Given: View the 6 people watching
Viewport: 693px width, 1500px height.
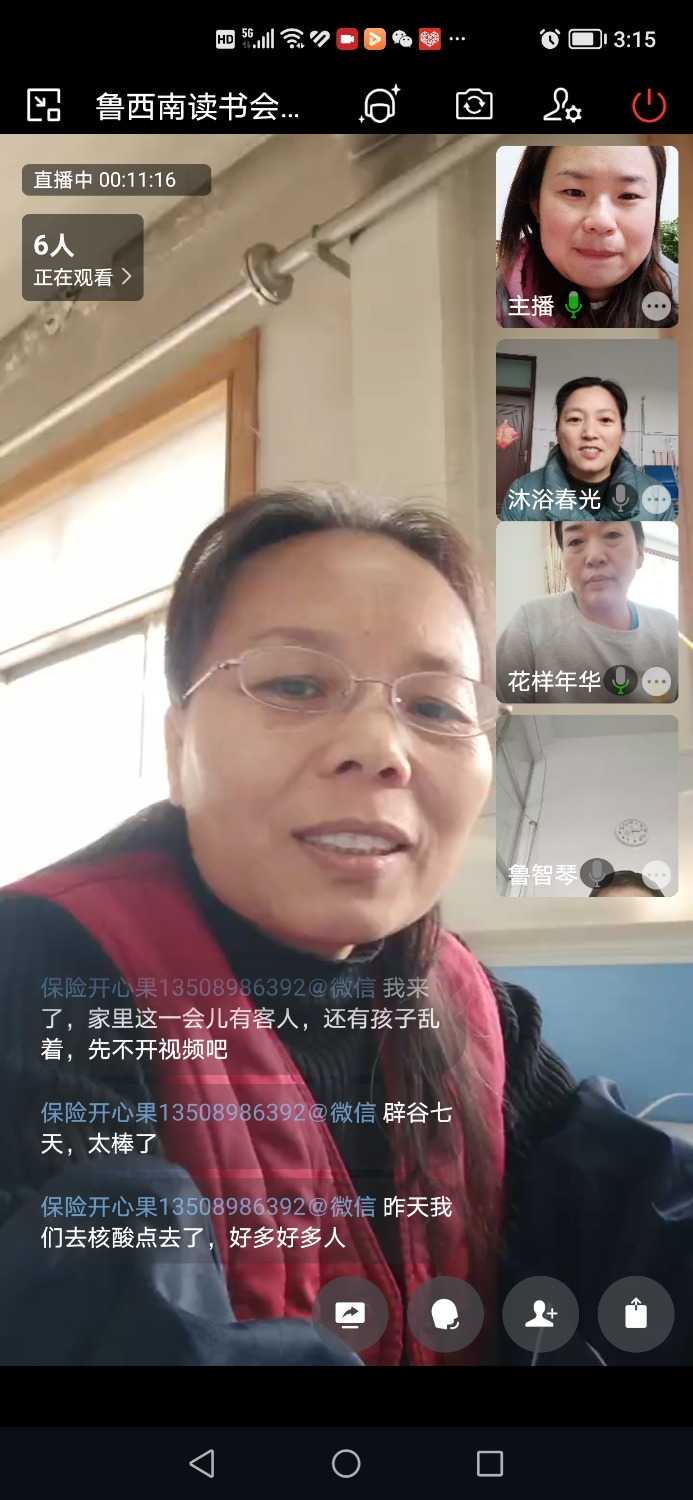Looking at the screenshot, I should tap(83, 259).
